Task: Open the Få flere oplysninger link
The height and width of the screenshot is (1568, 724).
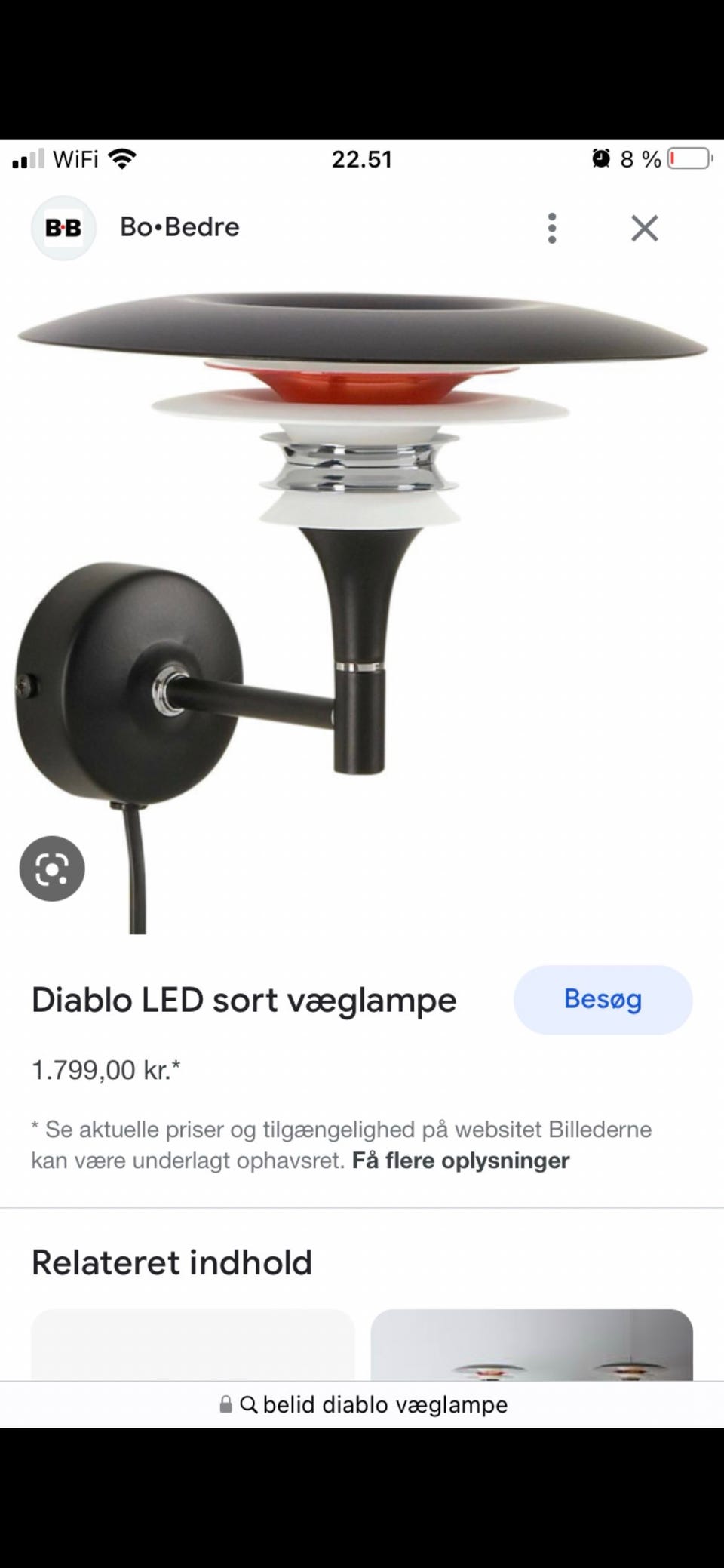Action: [x=460, y=1160]
